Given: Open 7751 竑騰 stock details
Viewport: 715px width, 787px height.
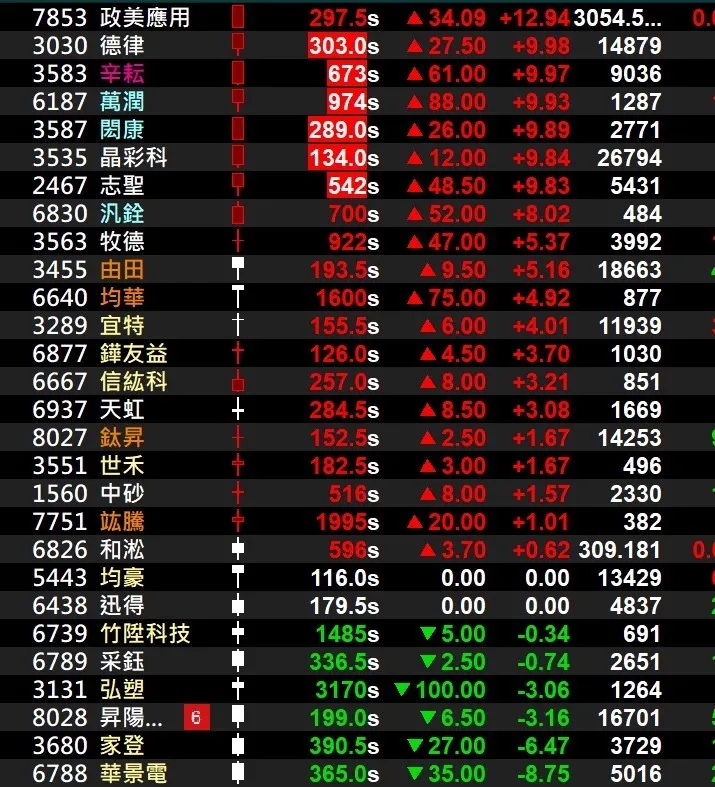Looking at the screenshot, I should click(x=122, y=521).
